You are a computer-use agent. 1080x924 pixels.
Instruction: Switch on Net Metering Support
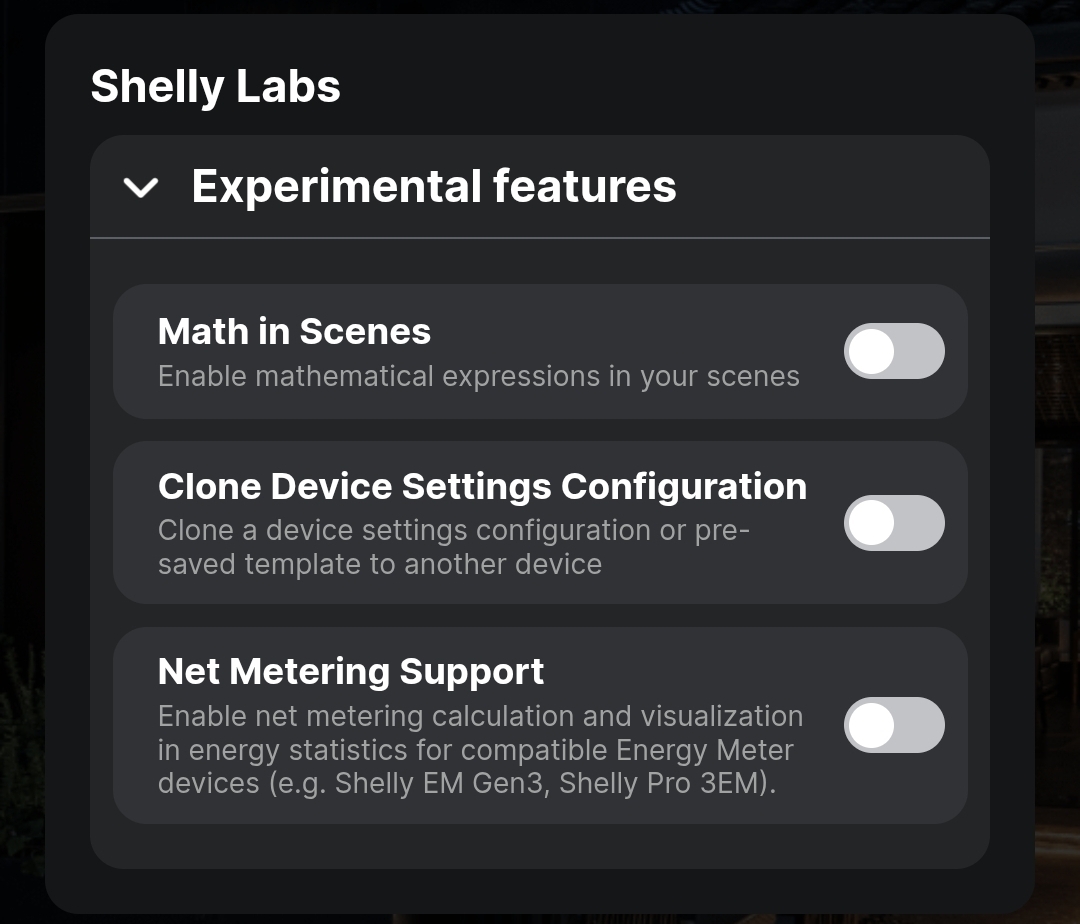click(893, 725)
